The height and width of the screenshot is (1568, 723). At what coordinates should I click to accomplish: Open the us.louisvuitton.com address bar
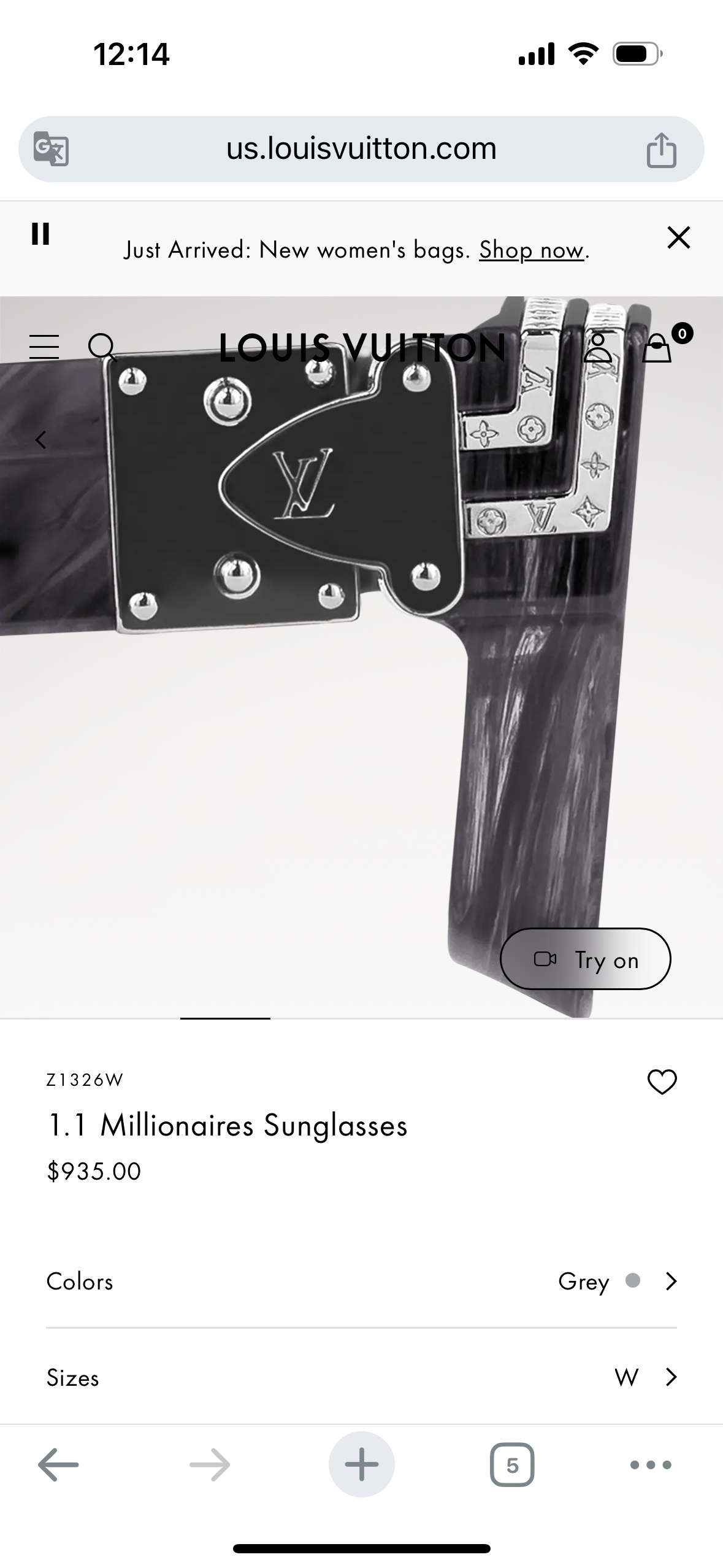[x=361, y=149]
